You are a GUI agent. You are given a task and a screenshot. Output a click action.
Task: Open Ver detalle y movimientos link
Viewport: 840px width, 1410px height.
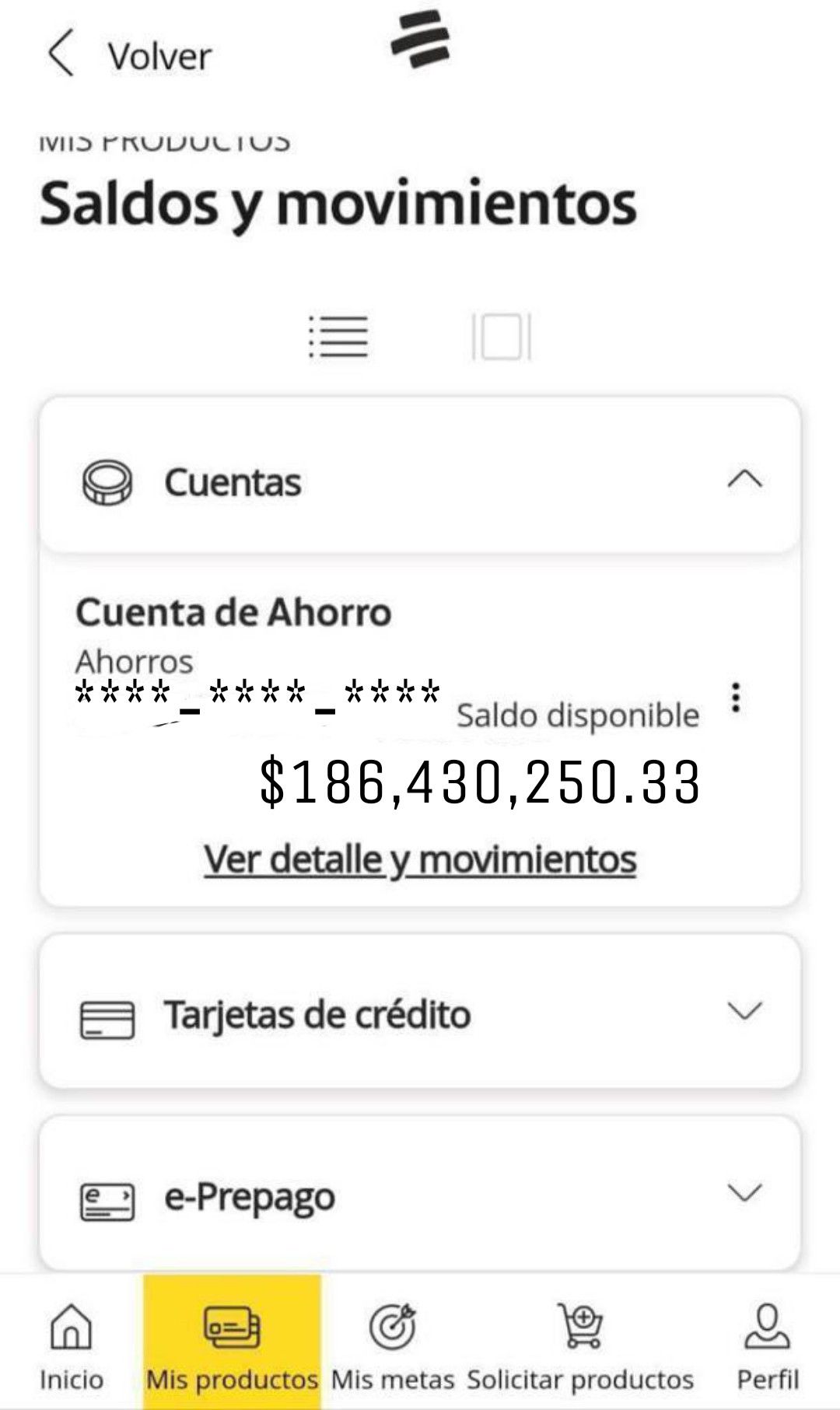[x=420, y=859]
